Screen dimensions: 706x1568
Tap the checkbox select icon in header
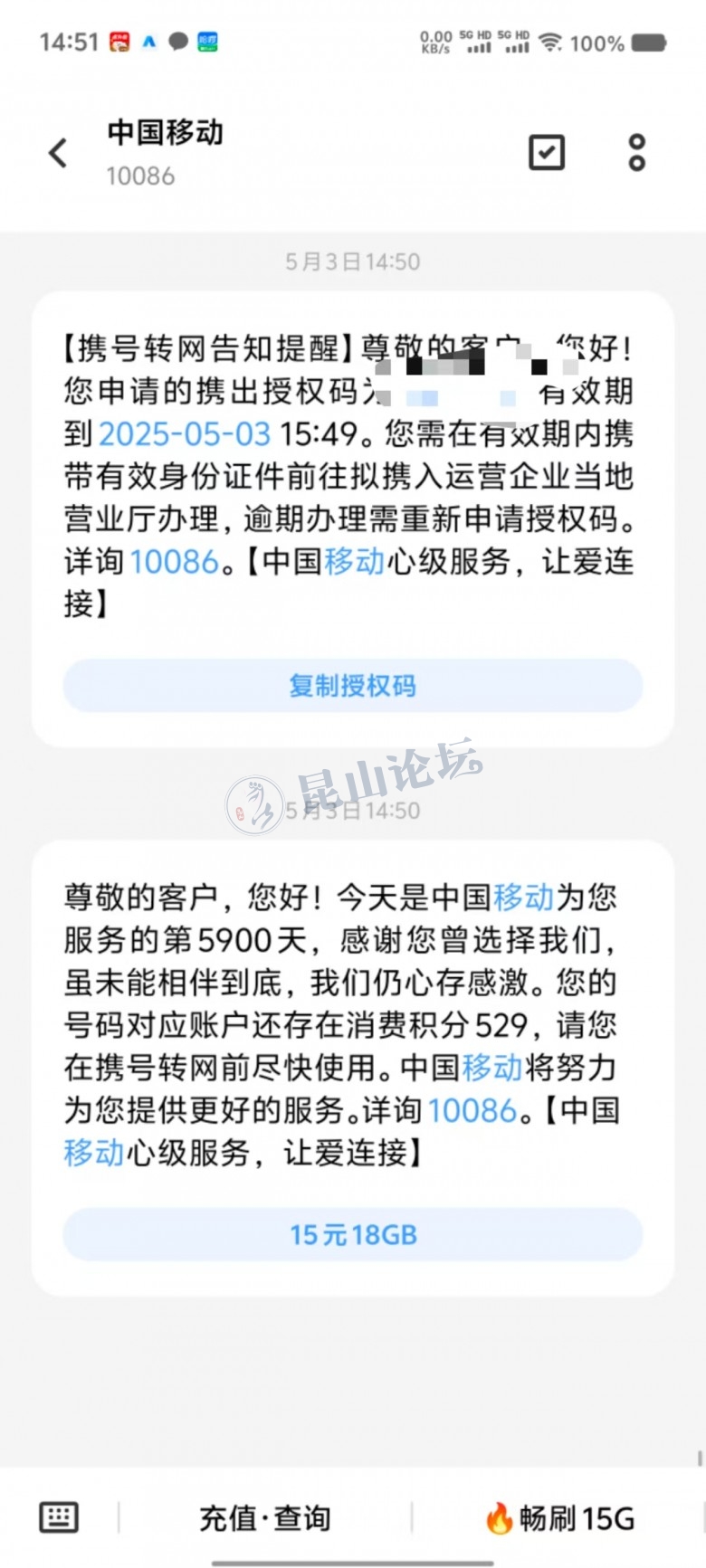coord(546,153)
